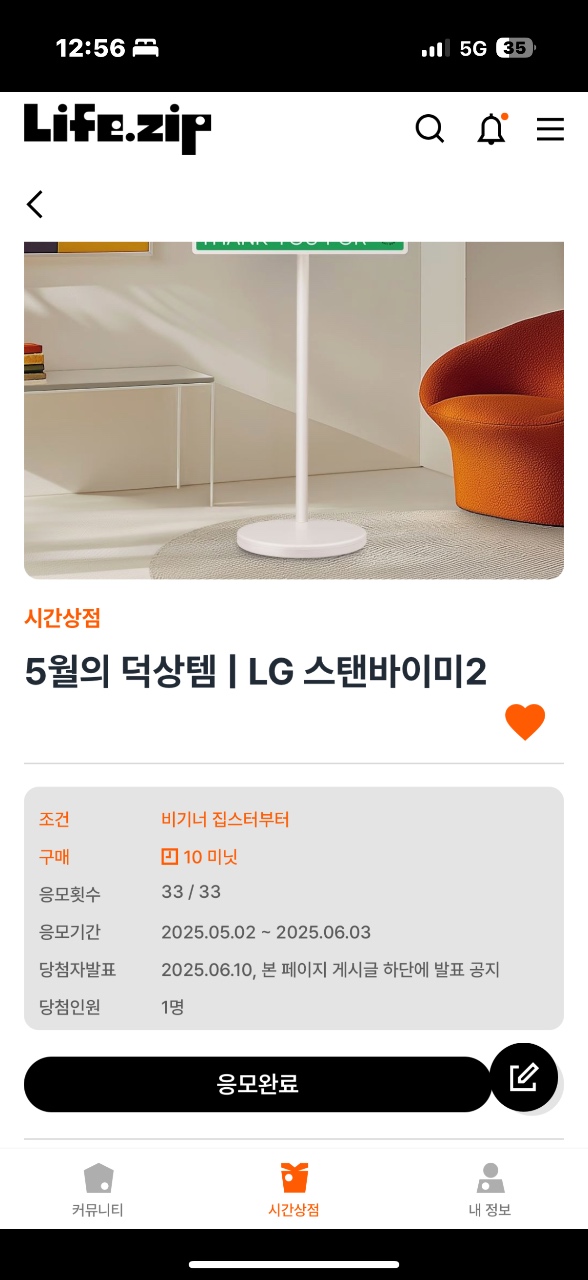Open the hamburger menu
Image resolution: width=588 pixels, height=1280 pixels.
[550, 129]
